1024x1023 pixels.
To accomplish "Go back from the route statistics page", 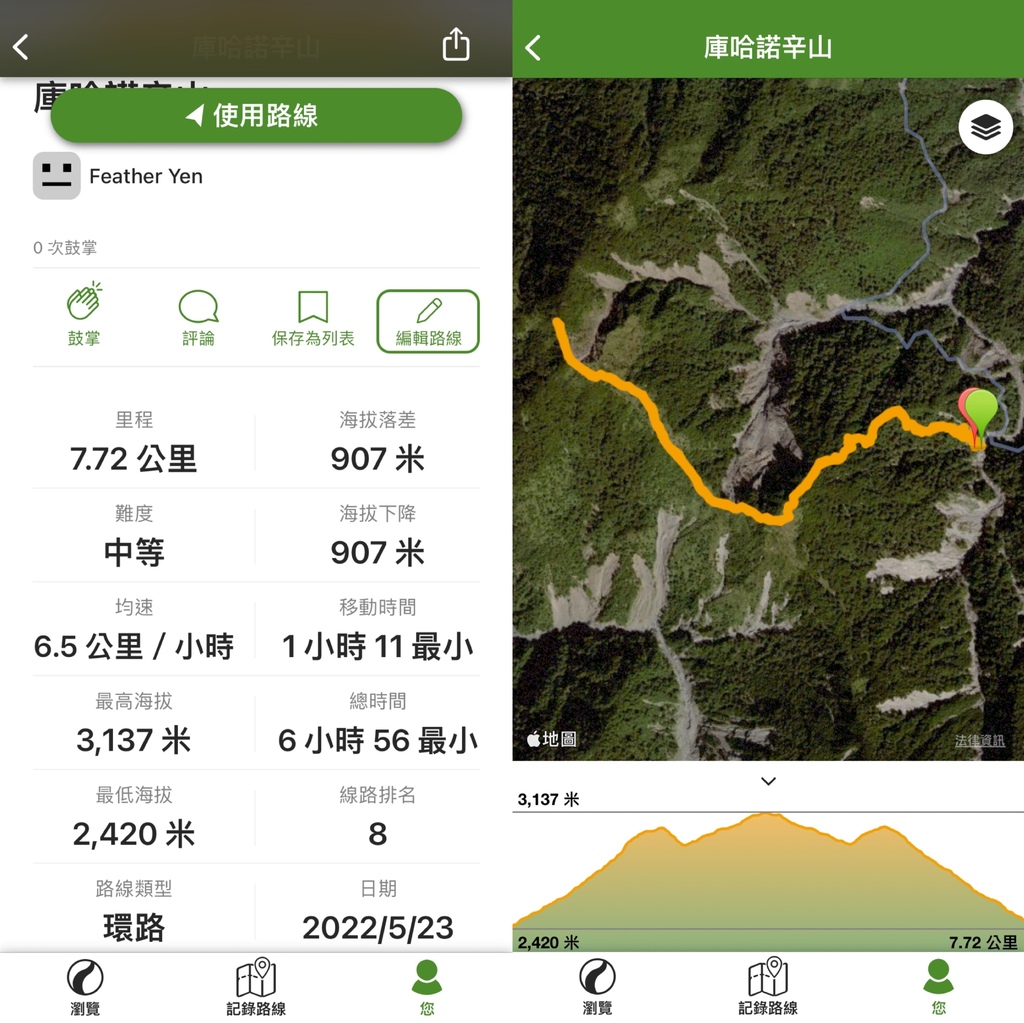I will 21,46.
